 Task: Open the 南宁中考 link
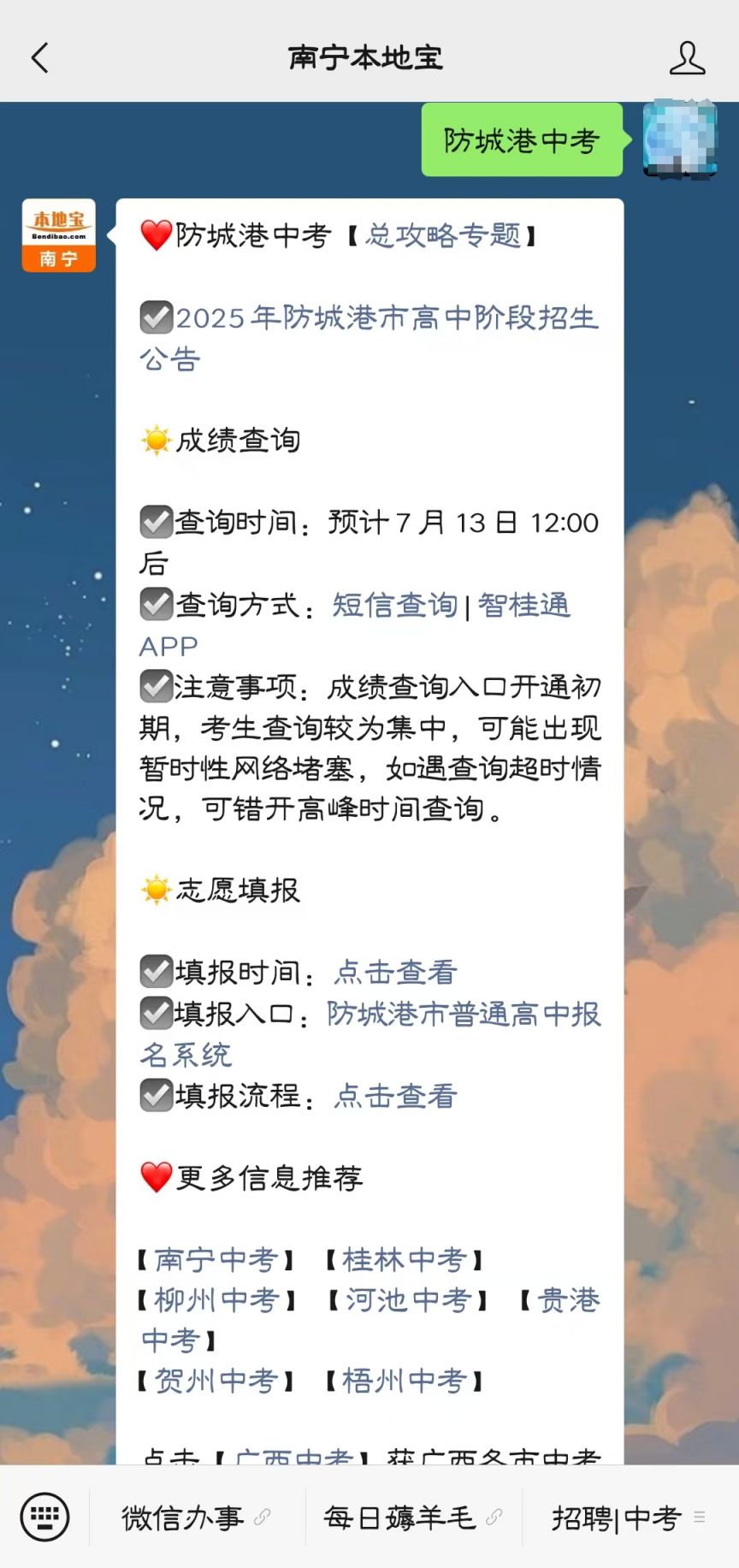click(216, 1259)
